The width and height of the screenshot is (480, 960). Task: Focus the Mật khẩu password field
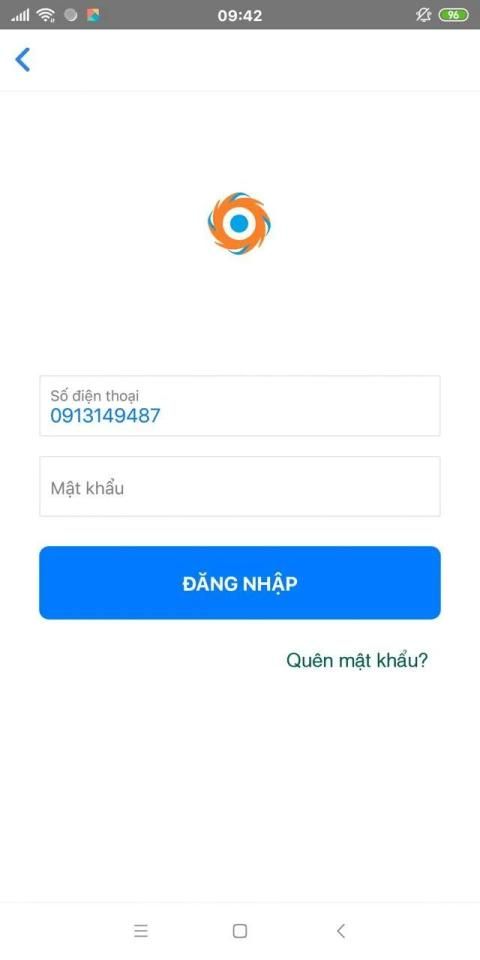(x=240, y=487)
